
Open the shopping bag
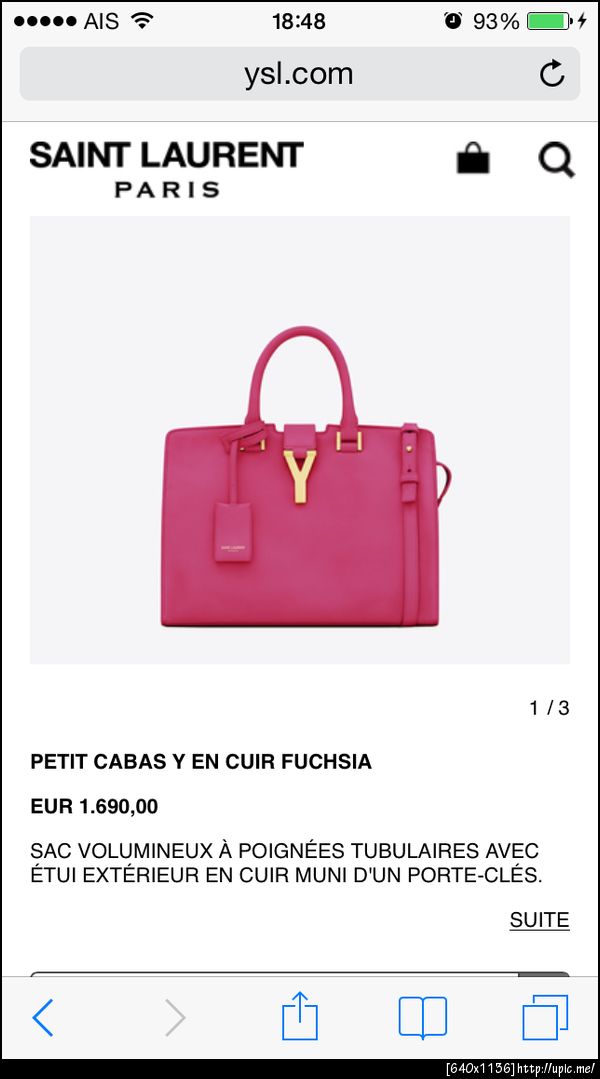click(x=473, y=158)
